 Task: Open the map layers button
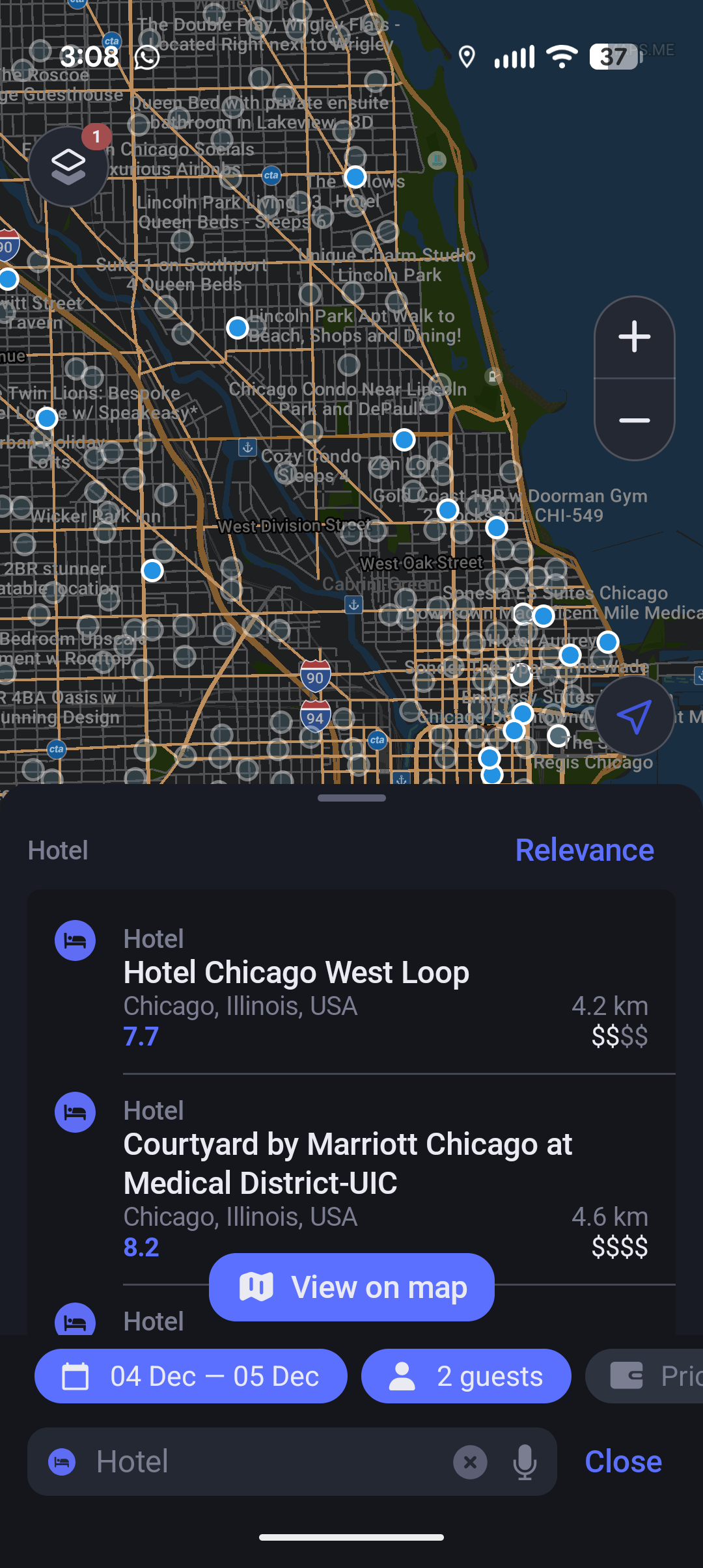click(68, 167)
